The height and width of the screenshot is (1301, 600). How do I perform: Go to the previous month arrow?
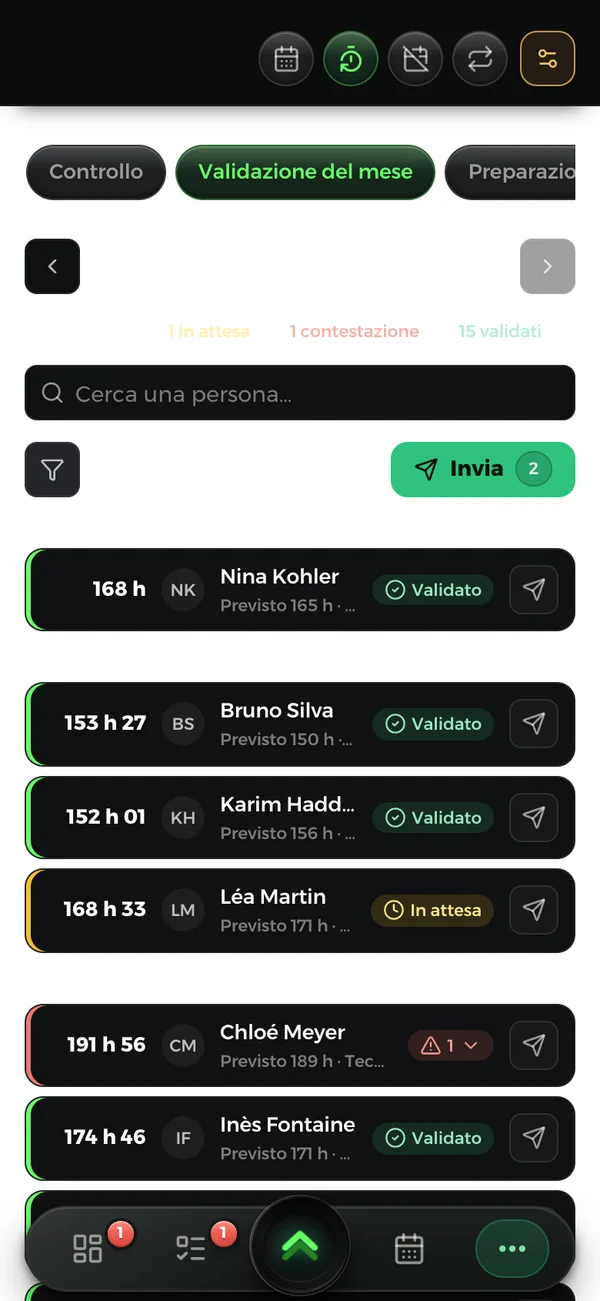tap(52, 266)
